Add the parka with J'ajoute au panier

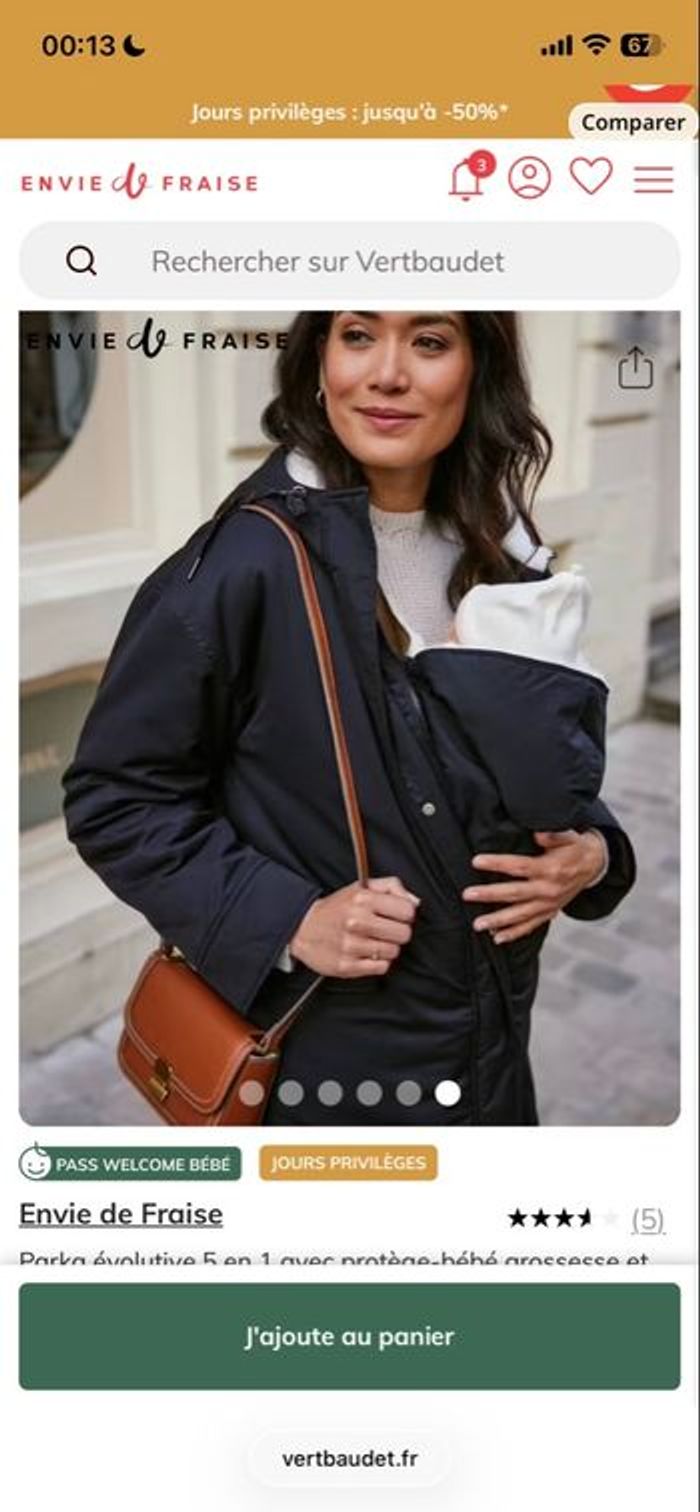(349, 1336)
